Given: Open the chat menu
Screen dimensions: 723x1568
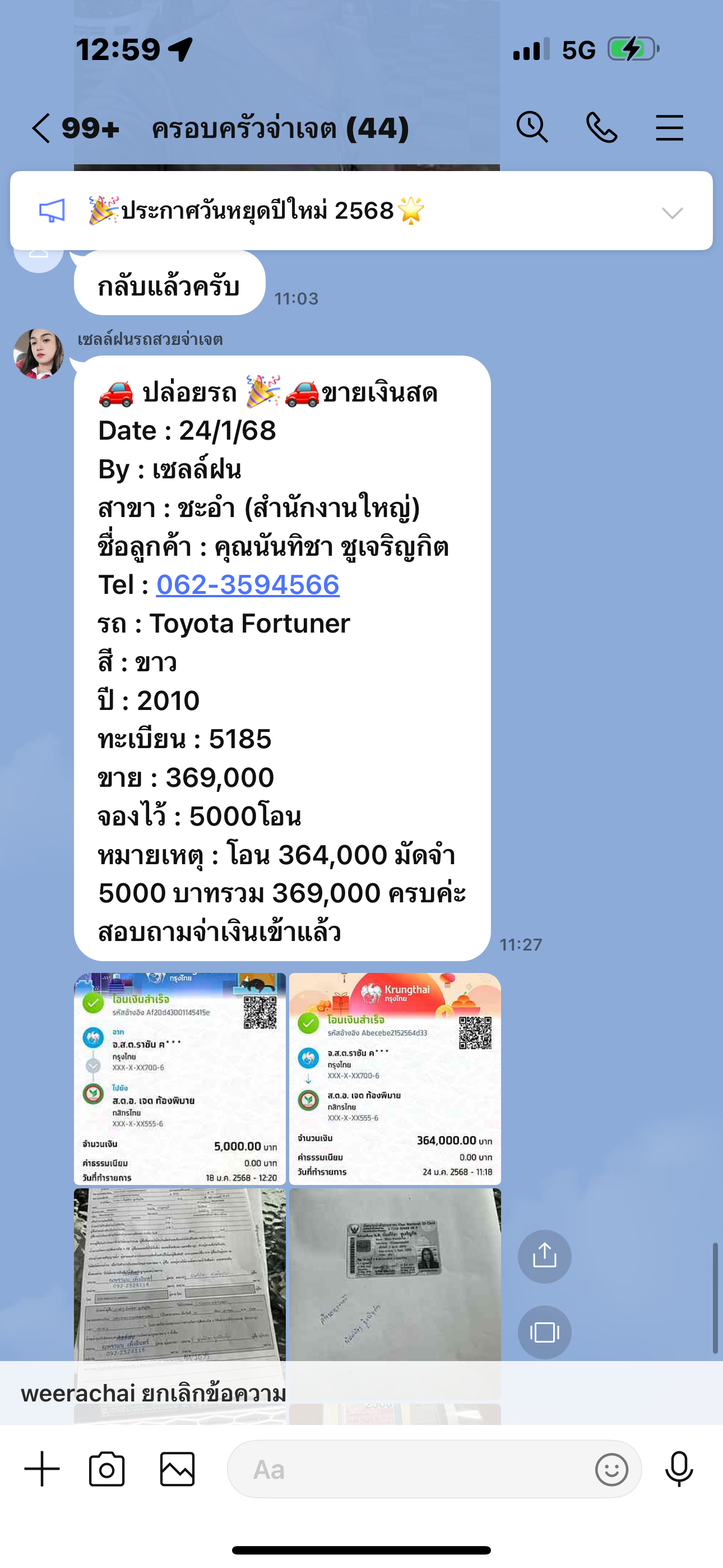Looking at the screenshot, I should 669,128.
